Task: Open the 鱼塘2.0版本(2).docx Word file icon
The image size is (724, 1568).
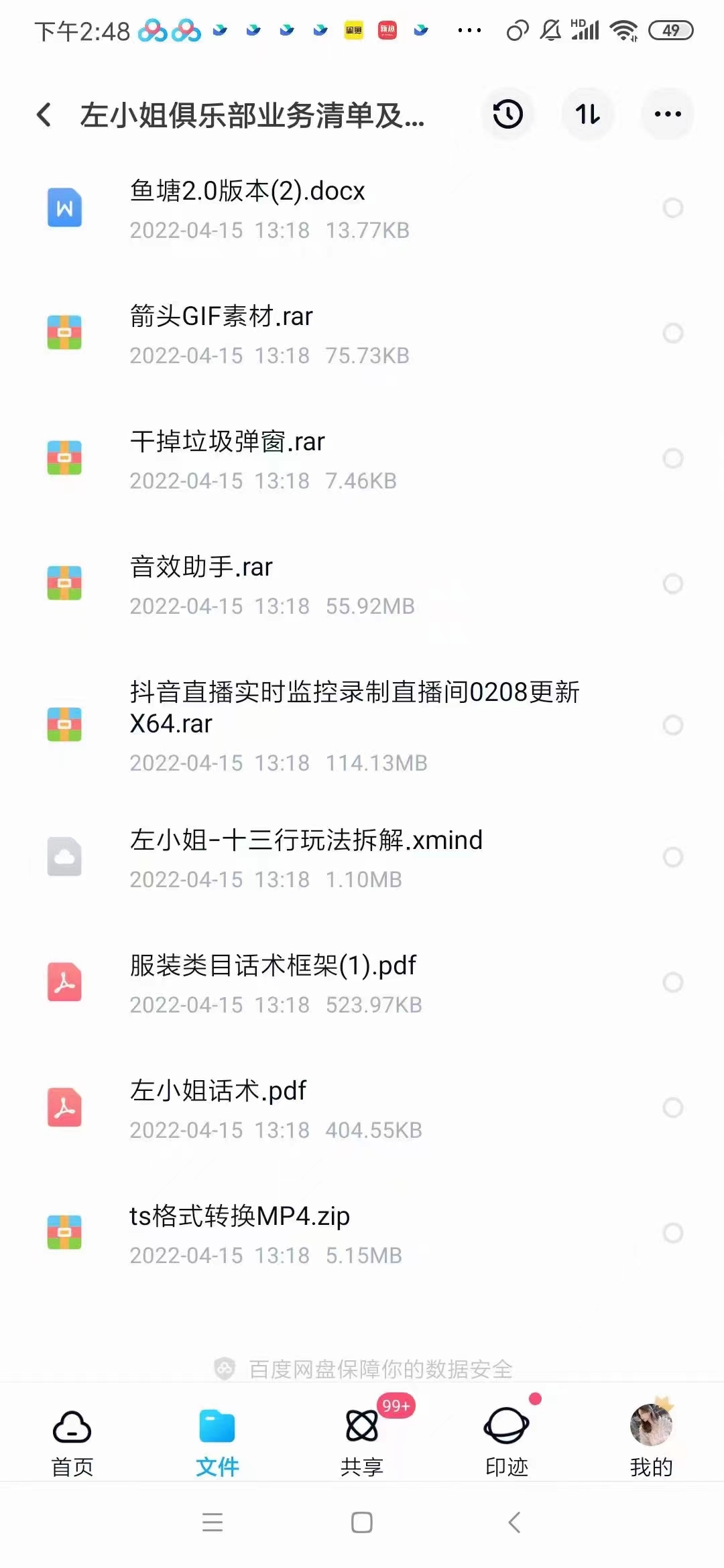Action: click(64, 208)
